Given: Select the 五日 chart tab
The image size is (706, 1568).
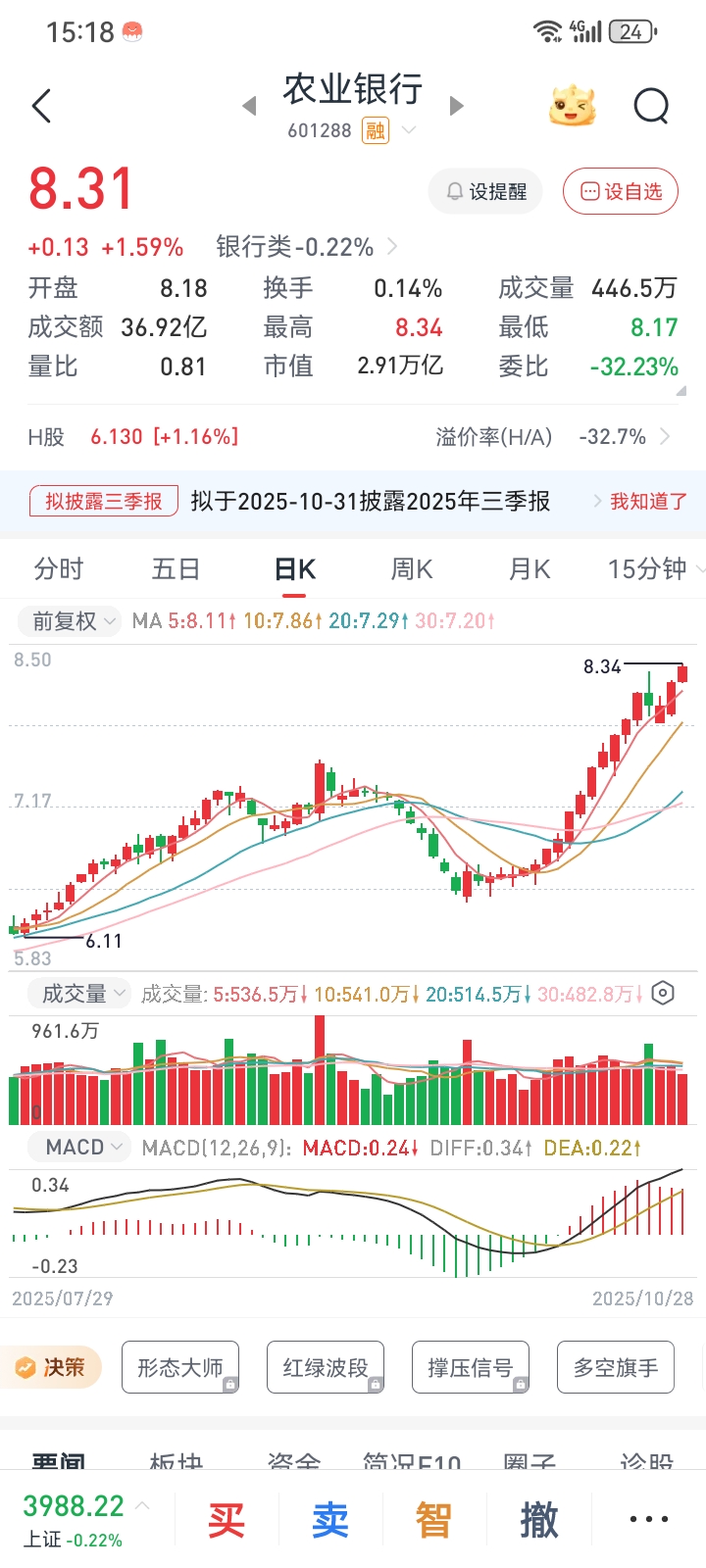Looking at the screenshot, I should 176,569.
